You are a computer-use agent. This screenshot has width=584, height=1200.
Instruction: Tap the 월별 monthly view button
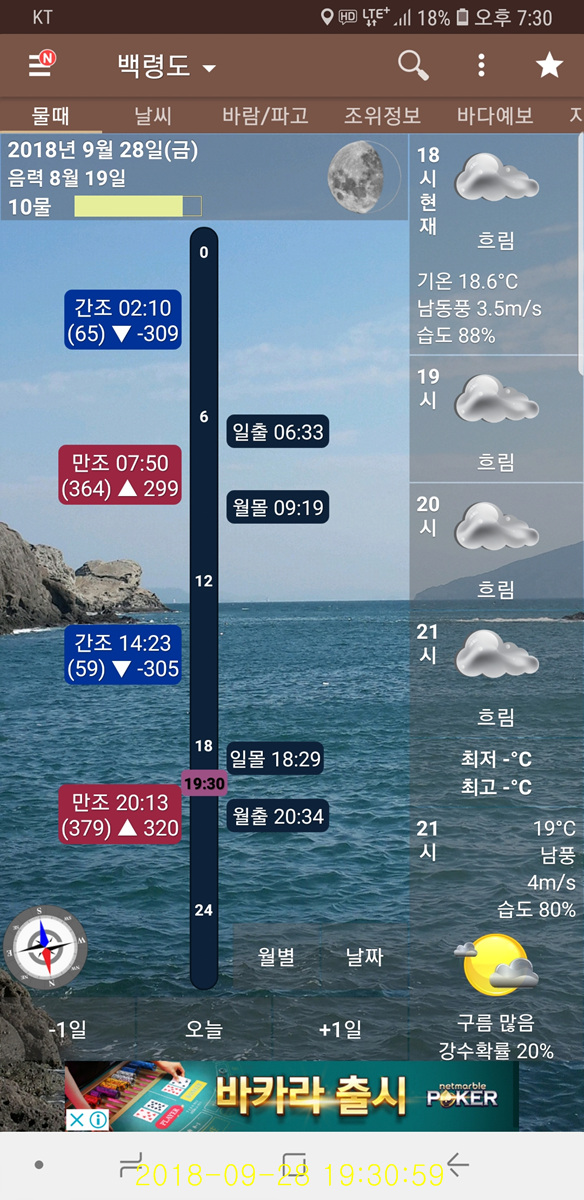coord(276,957)
